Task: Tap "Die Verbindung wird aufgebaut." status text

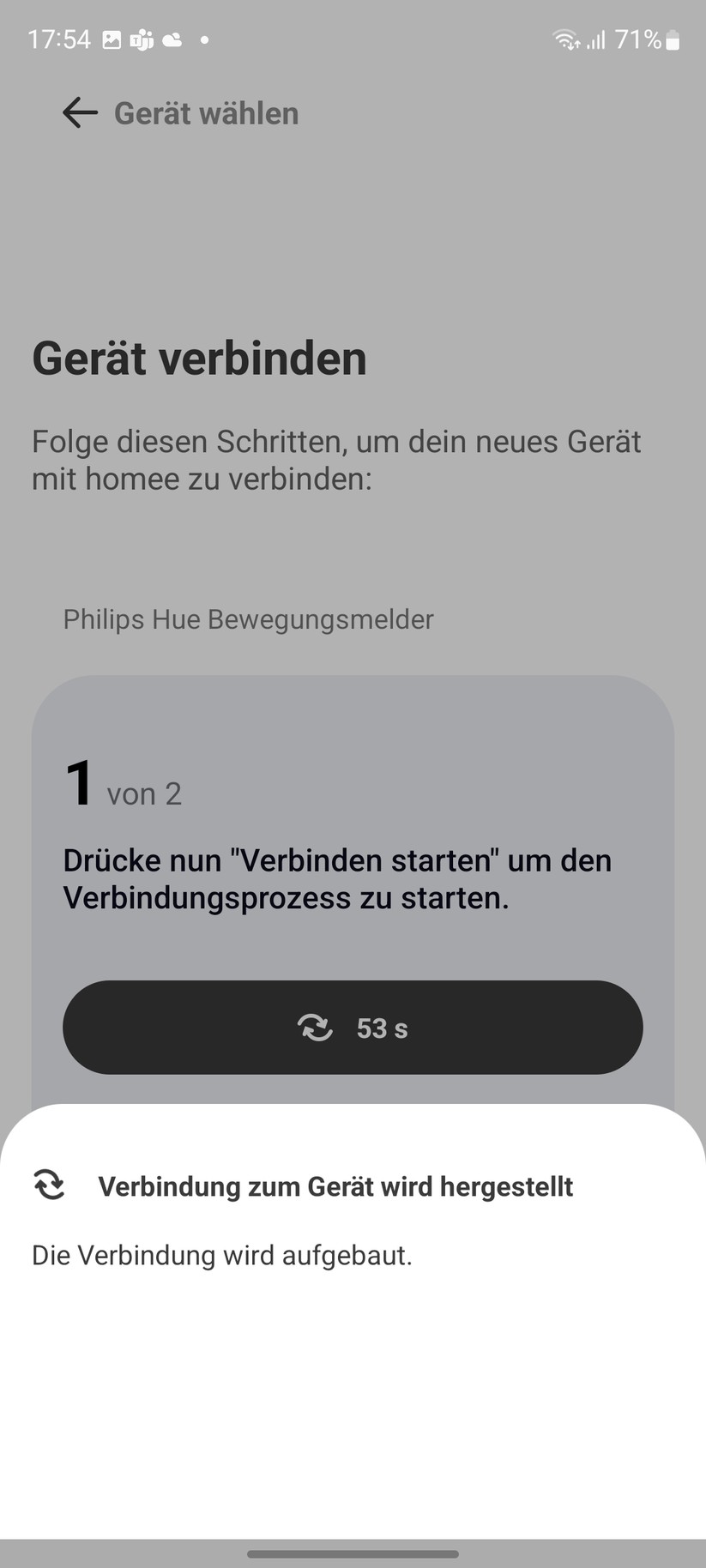Action: 221,1255
